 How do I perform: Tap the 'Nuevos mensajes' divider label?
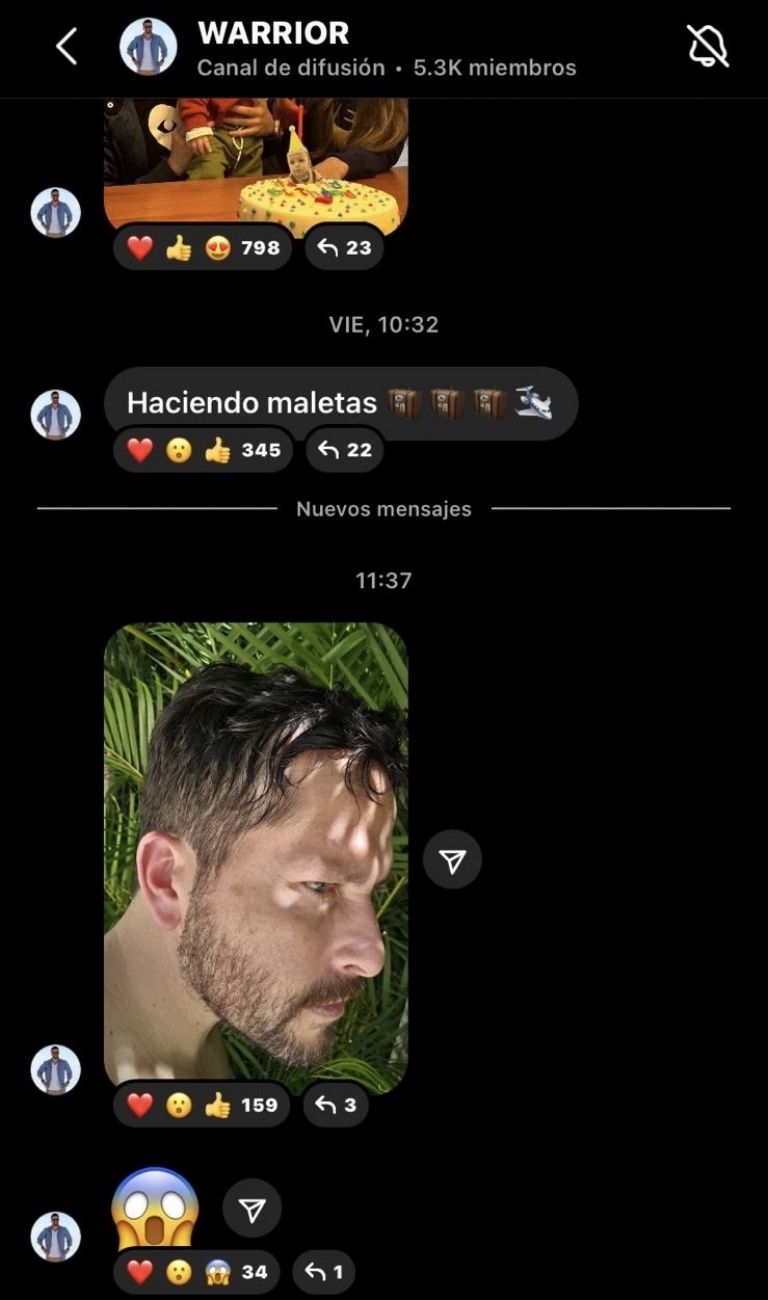[383, 508]
